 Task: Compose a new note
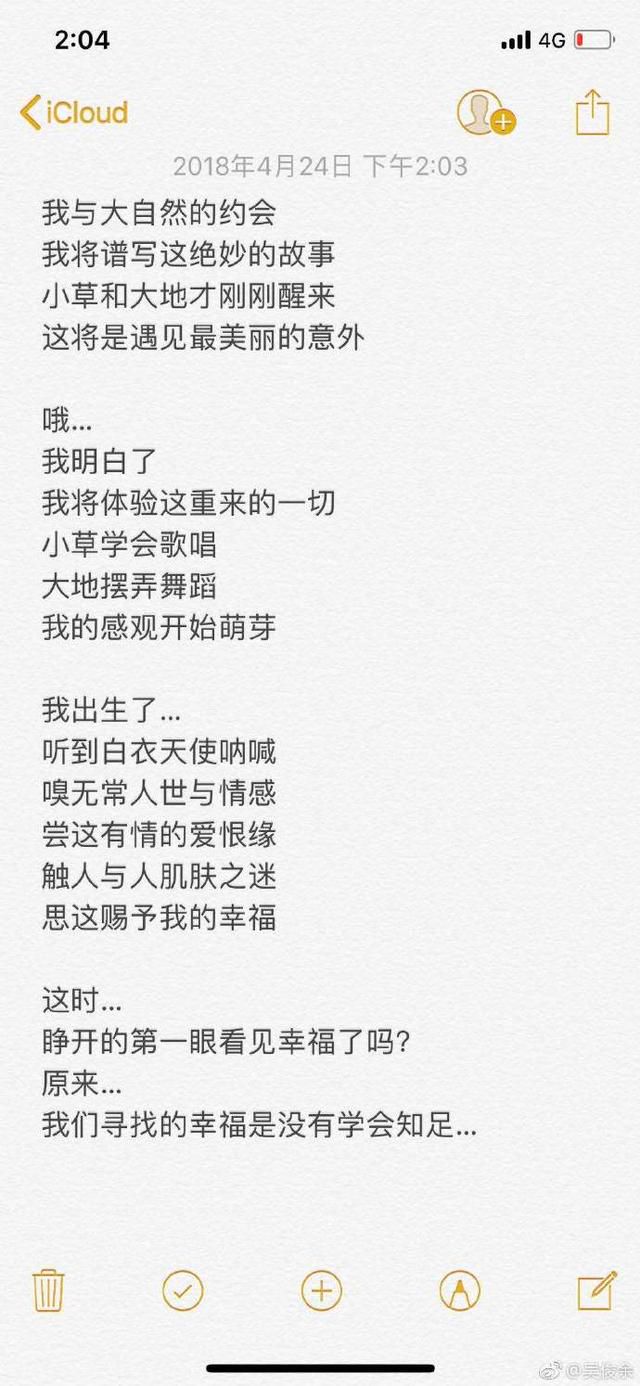(x=597, y=1290)
